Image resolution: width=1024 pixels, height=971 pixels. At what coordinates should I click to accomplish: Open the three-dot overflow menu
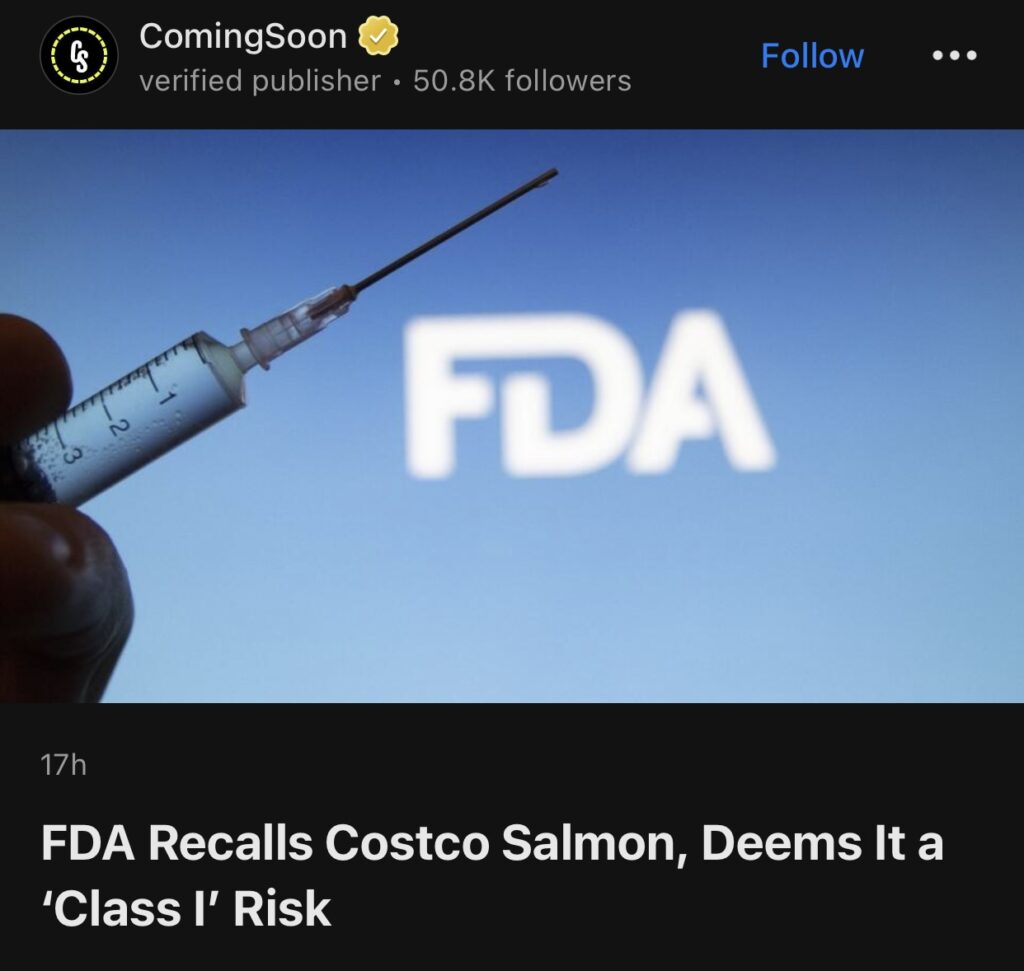[x=954, y=56]
